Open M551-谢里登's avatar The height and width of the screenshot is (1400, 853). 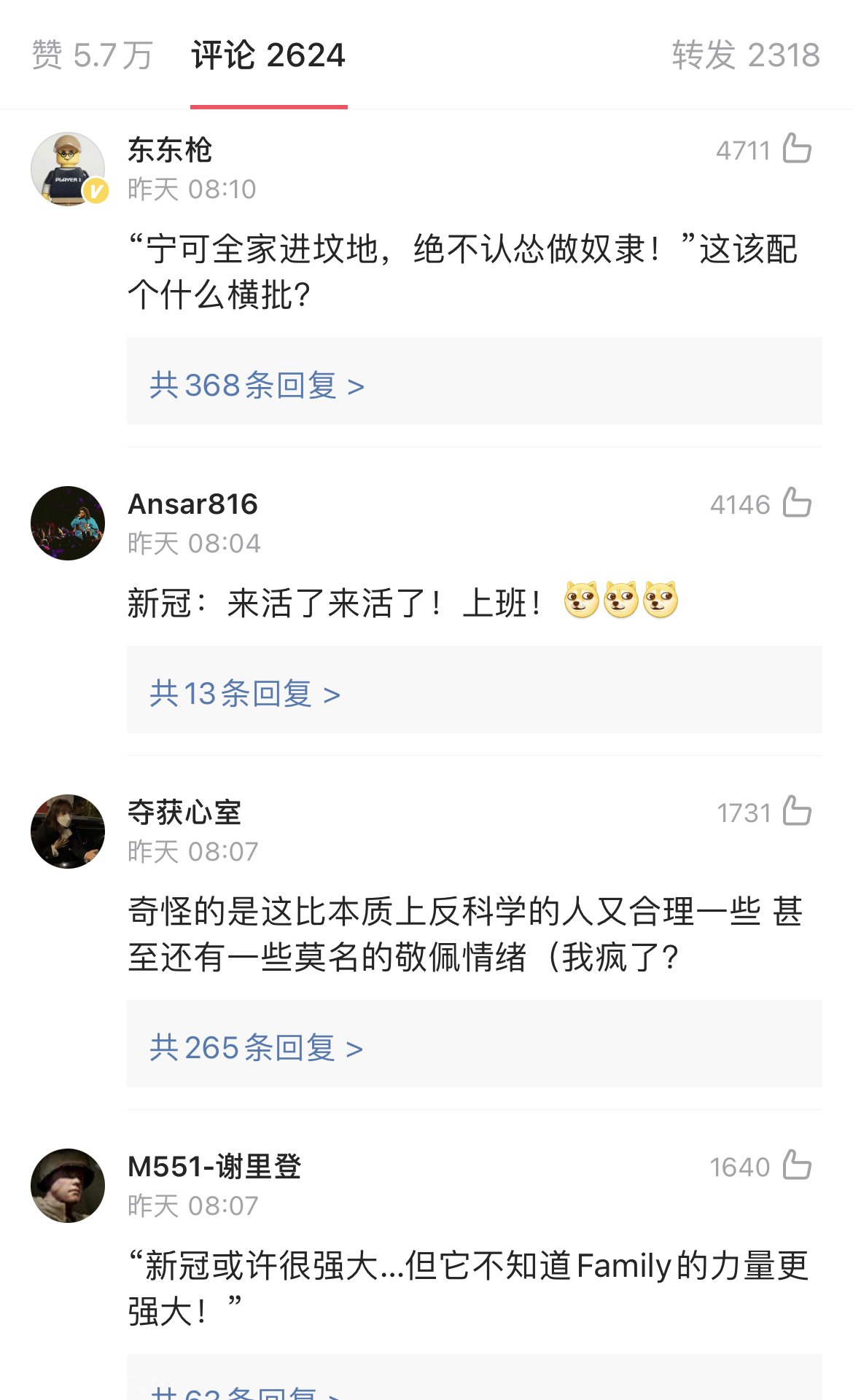pos(68,1186)
